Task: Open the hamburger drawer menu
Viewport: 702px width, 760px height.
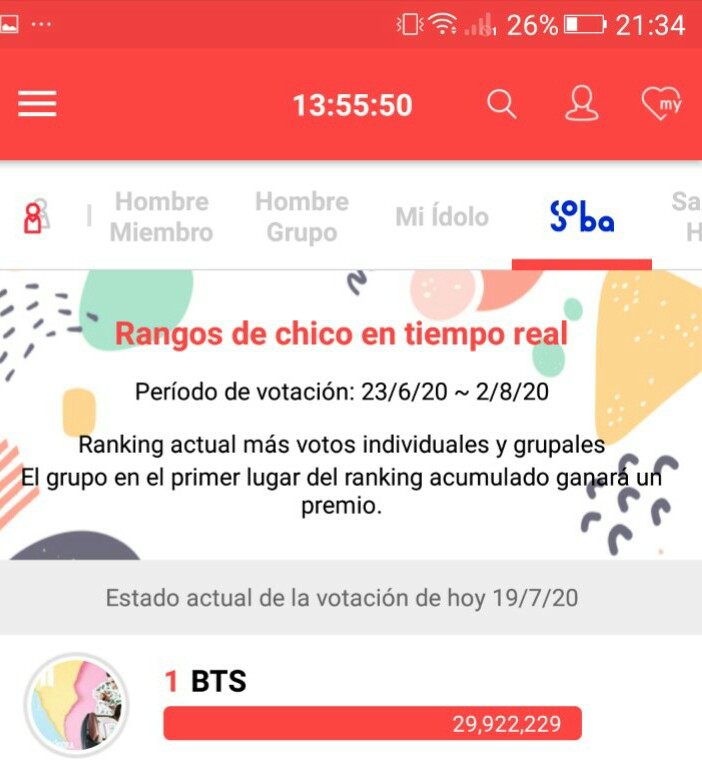Action: (x=37, y=104)
